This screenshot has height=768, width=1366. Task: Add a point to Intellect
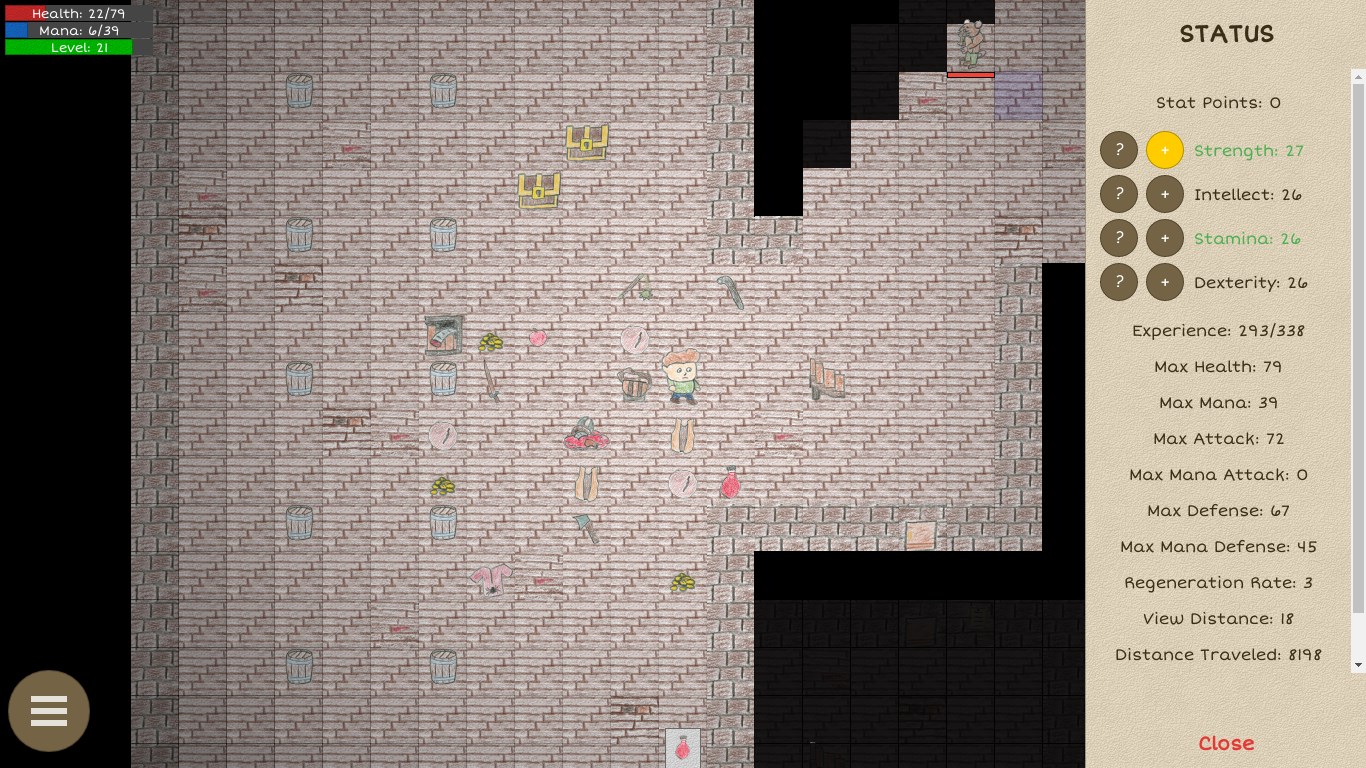1165,195
